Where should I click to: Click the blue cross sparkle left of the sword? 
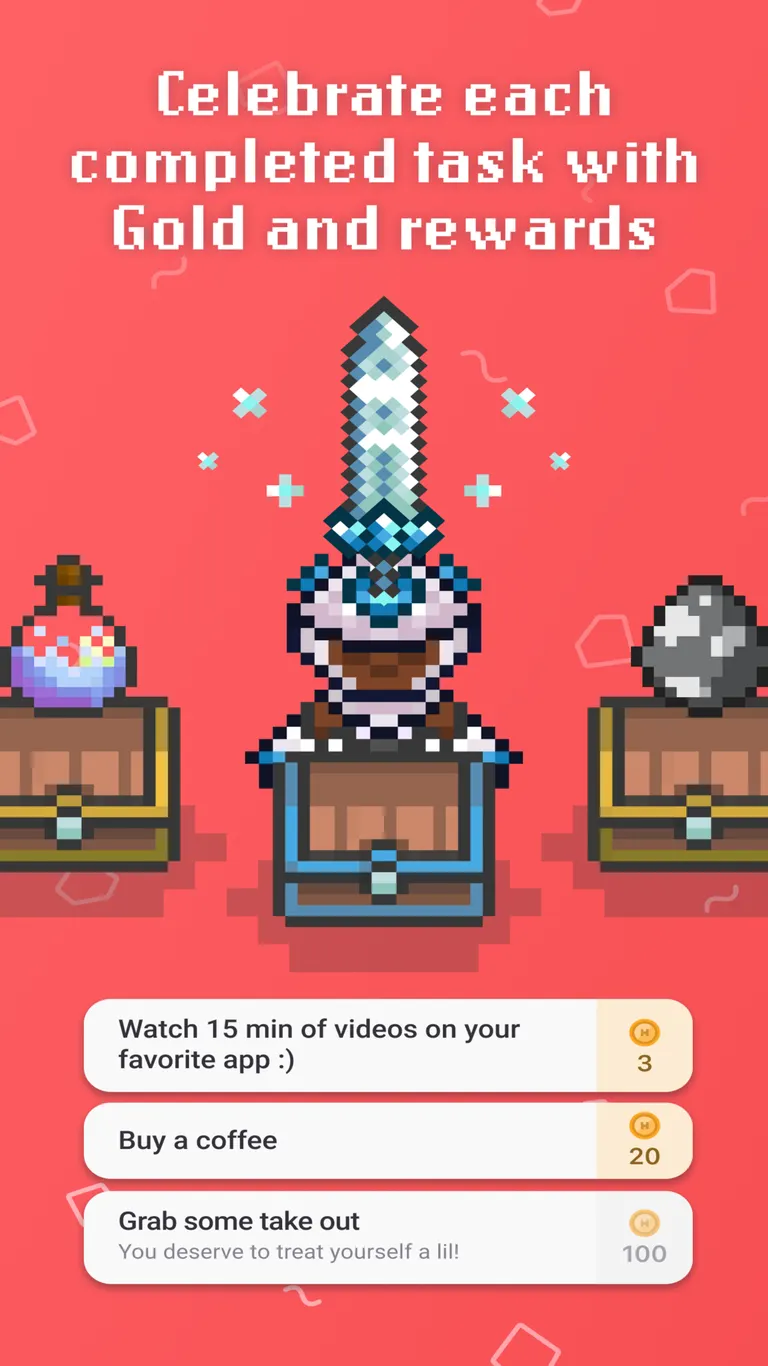(284, 489)
